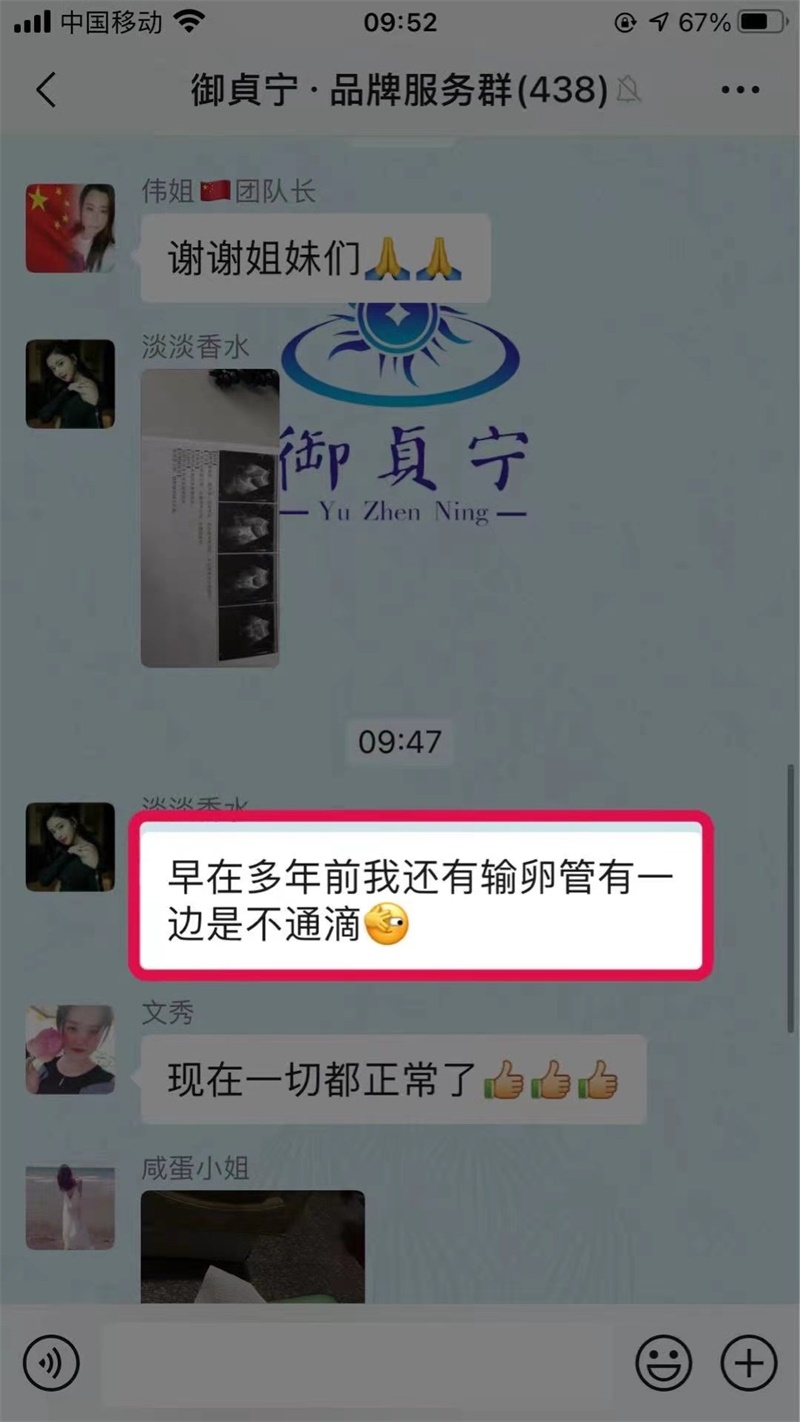
Task: Go back to the chat list
Action: coord(46,90)
